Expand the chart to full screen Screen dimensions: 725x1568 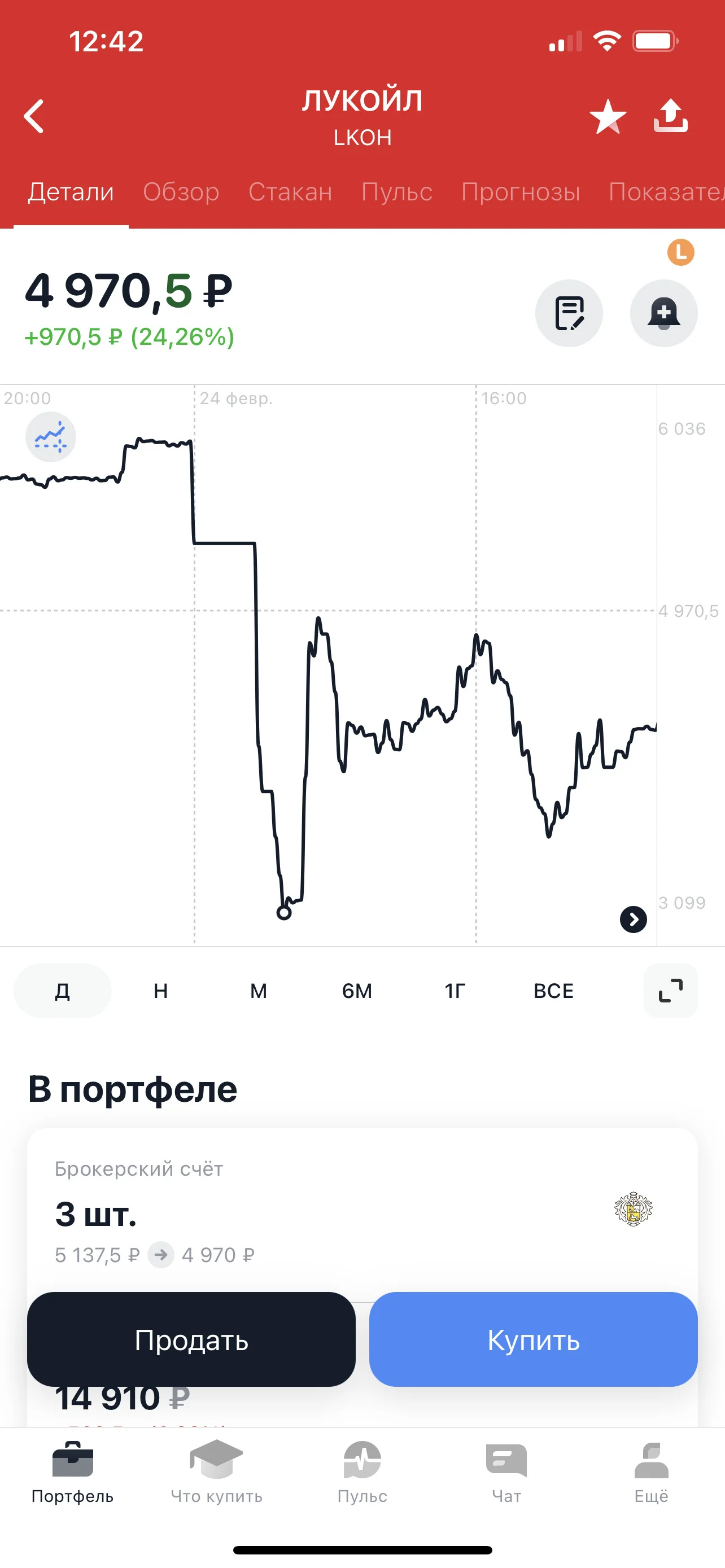(x=670, y=991)
